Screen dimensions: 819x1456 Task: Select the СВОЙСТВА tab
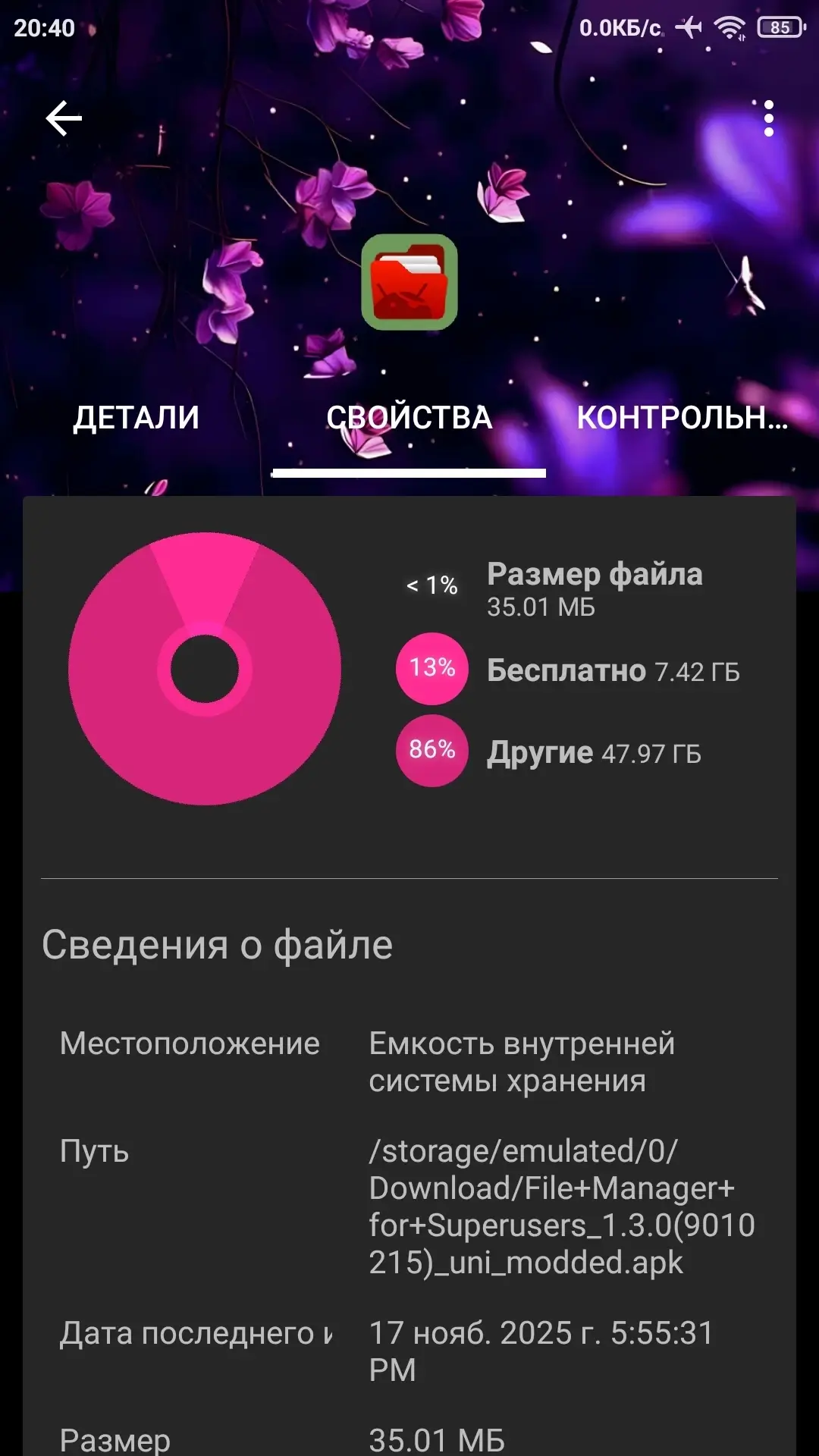pos(409,418)
